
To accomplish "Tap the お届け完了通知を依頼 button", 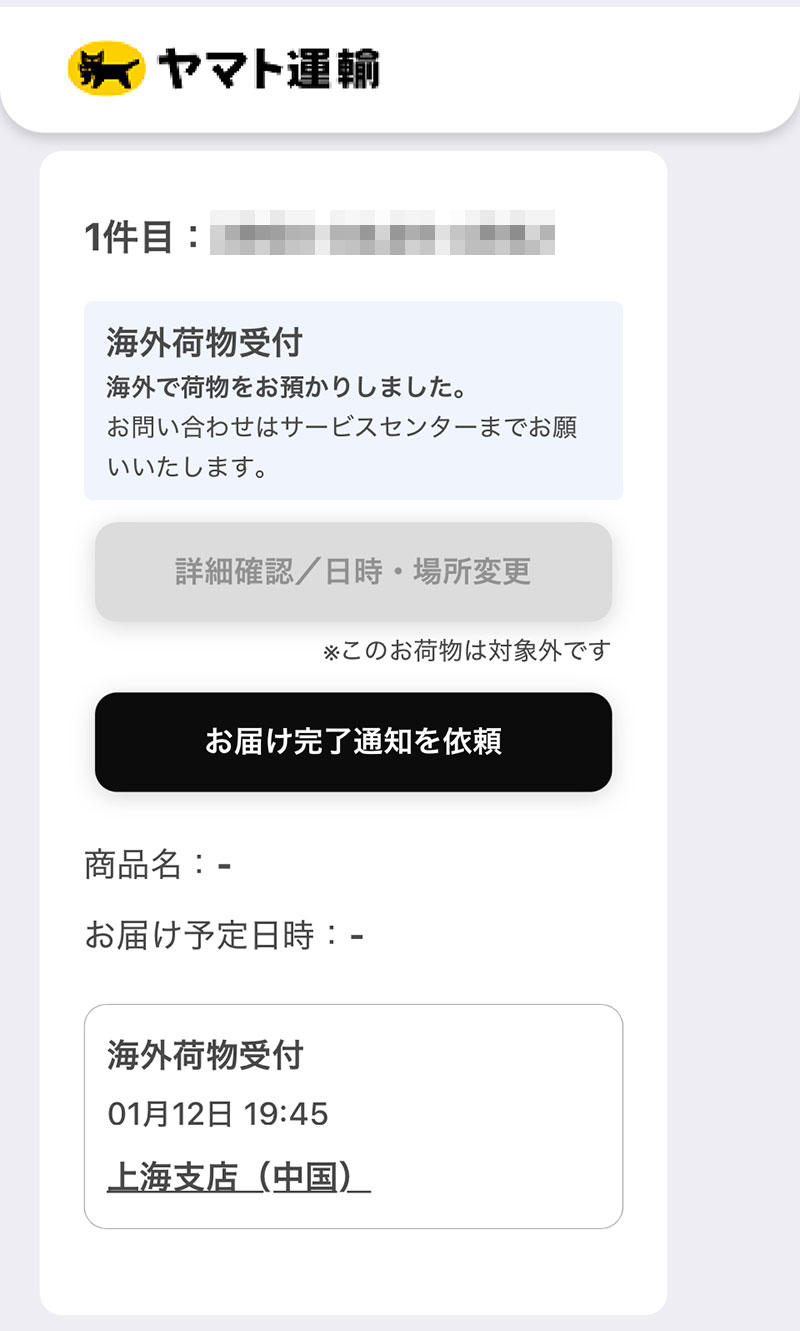I will click(x=353, y=742).
